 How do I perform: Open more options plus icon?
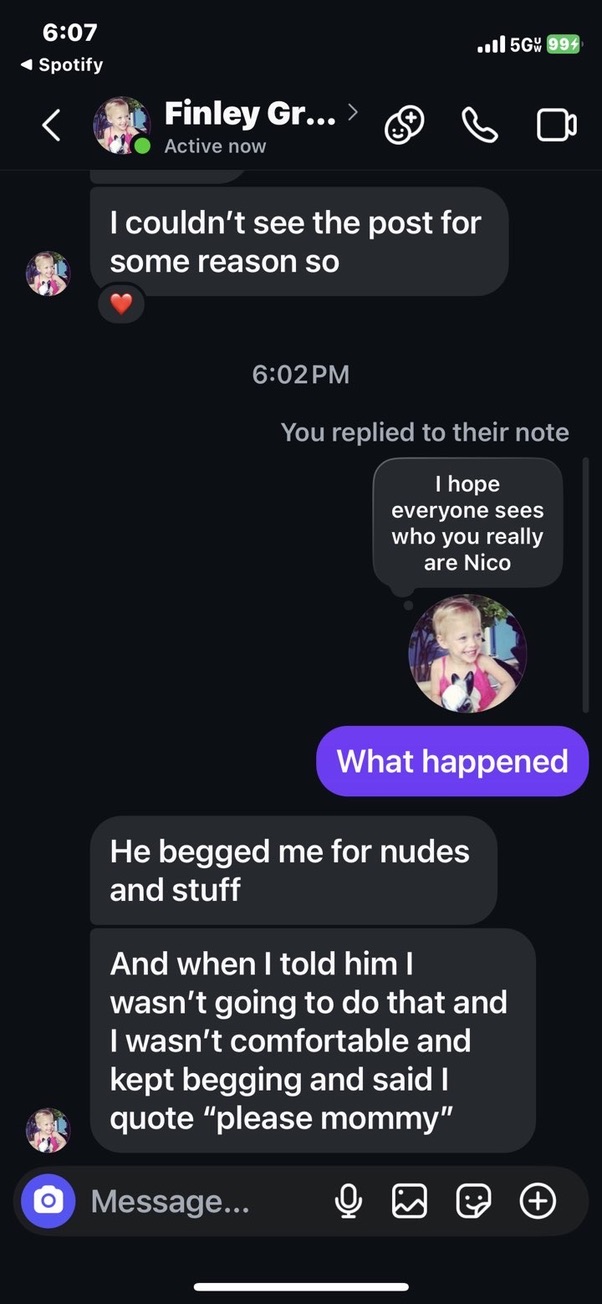538,1200
